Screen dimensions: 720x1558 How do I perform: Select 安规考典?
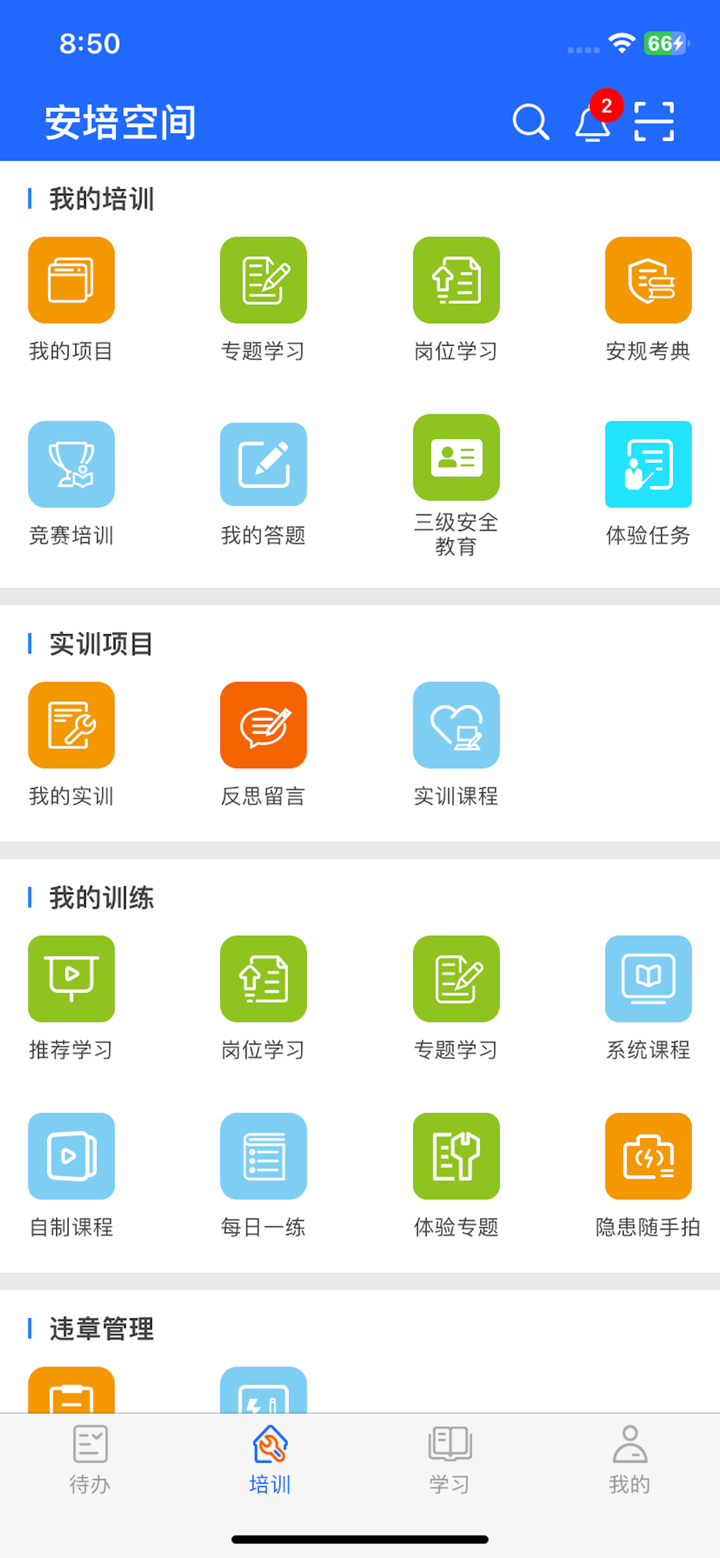[x=648, y=280]
